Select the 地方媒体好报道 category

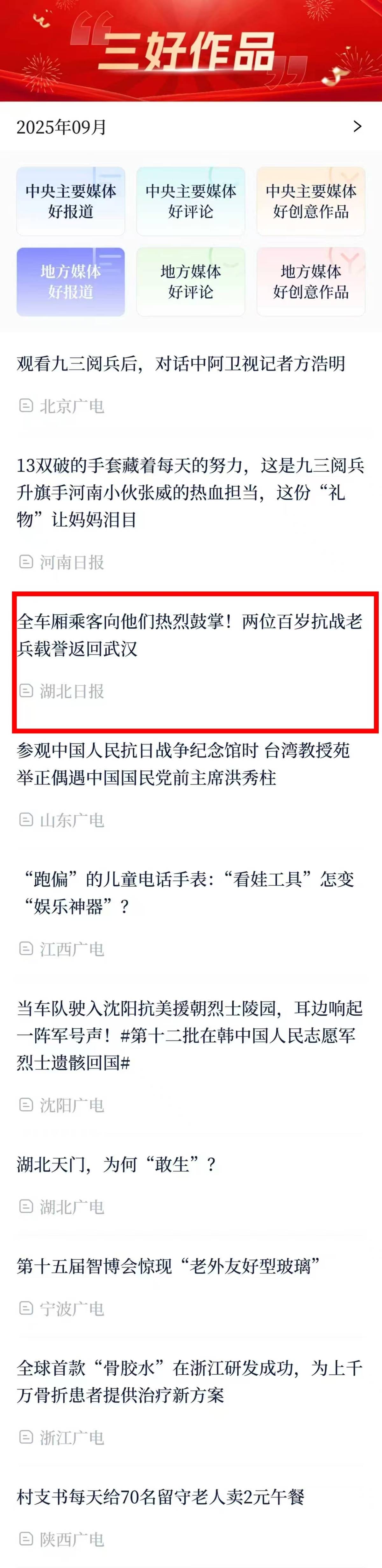click(x=71, y=281)
